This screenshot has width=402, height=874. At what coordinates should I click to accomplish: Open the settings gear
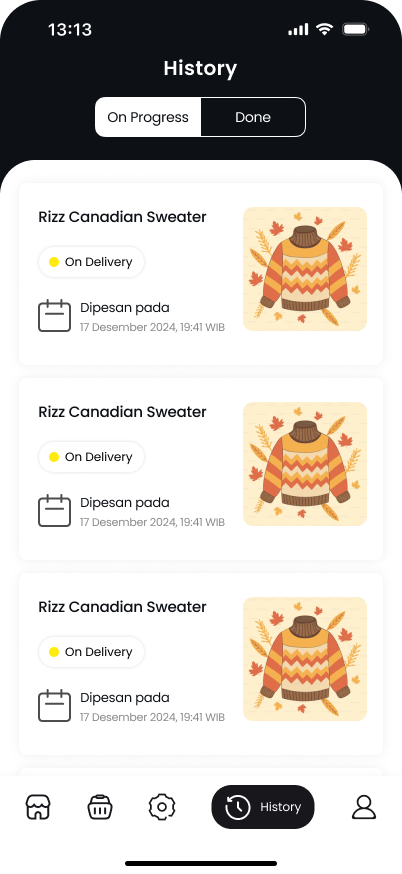[x=162, y=807]
